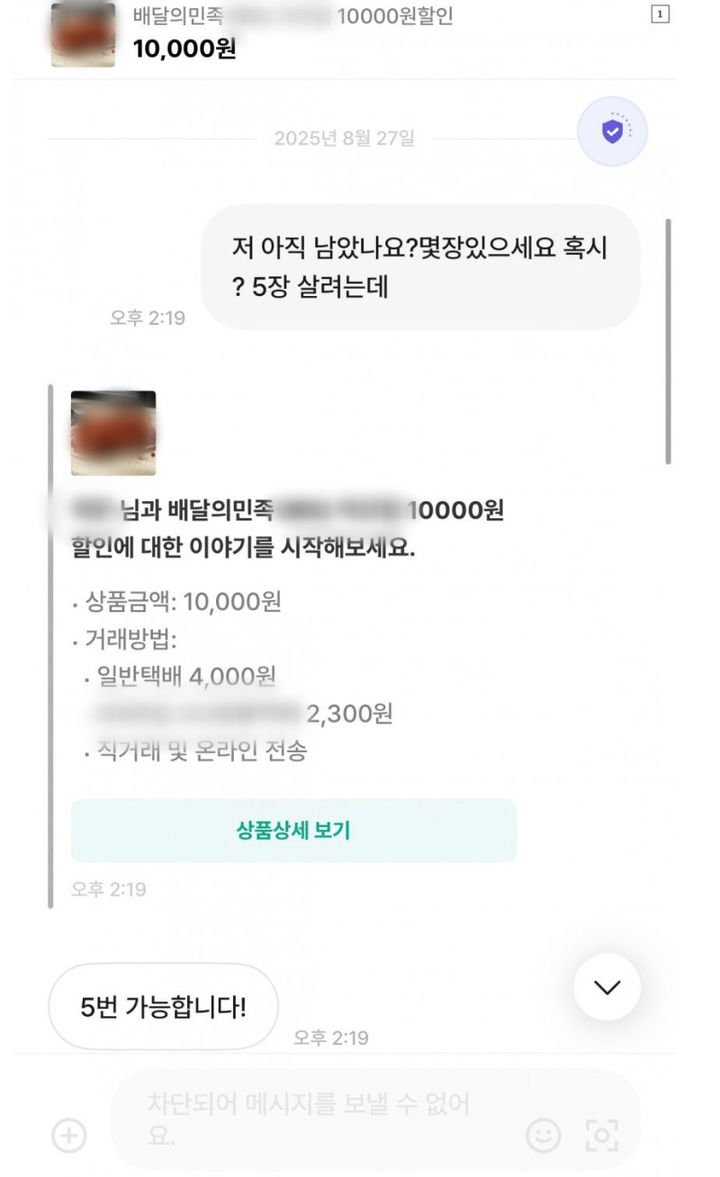Open the product header for 배달의민족 10000원할인

[x=292, y=32]
